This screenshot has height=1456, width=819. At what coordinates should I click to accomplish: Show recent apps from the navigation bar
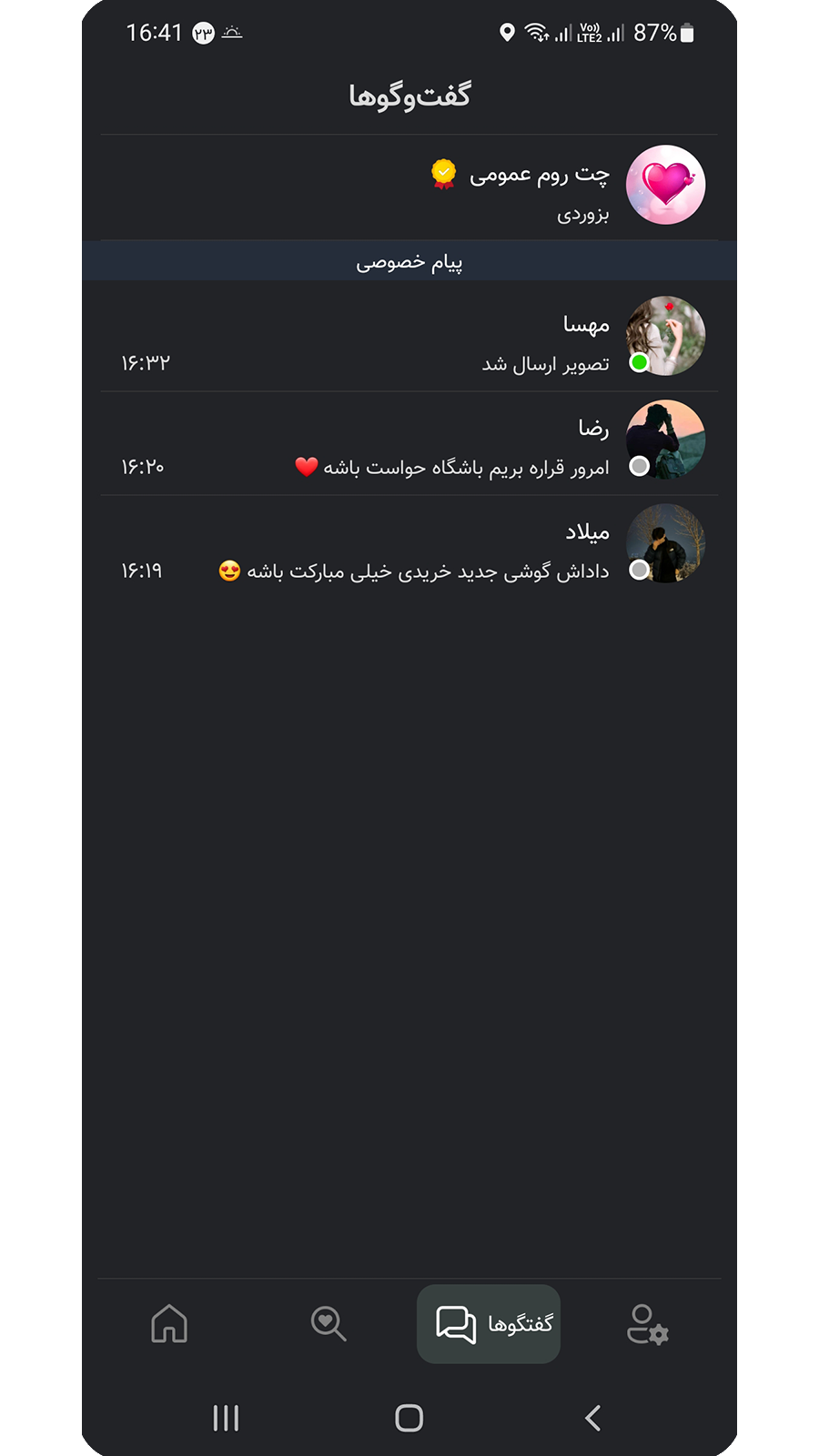point(226,1418)
